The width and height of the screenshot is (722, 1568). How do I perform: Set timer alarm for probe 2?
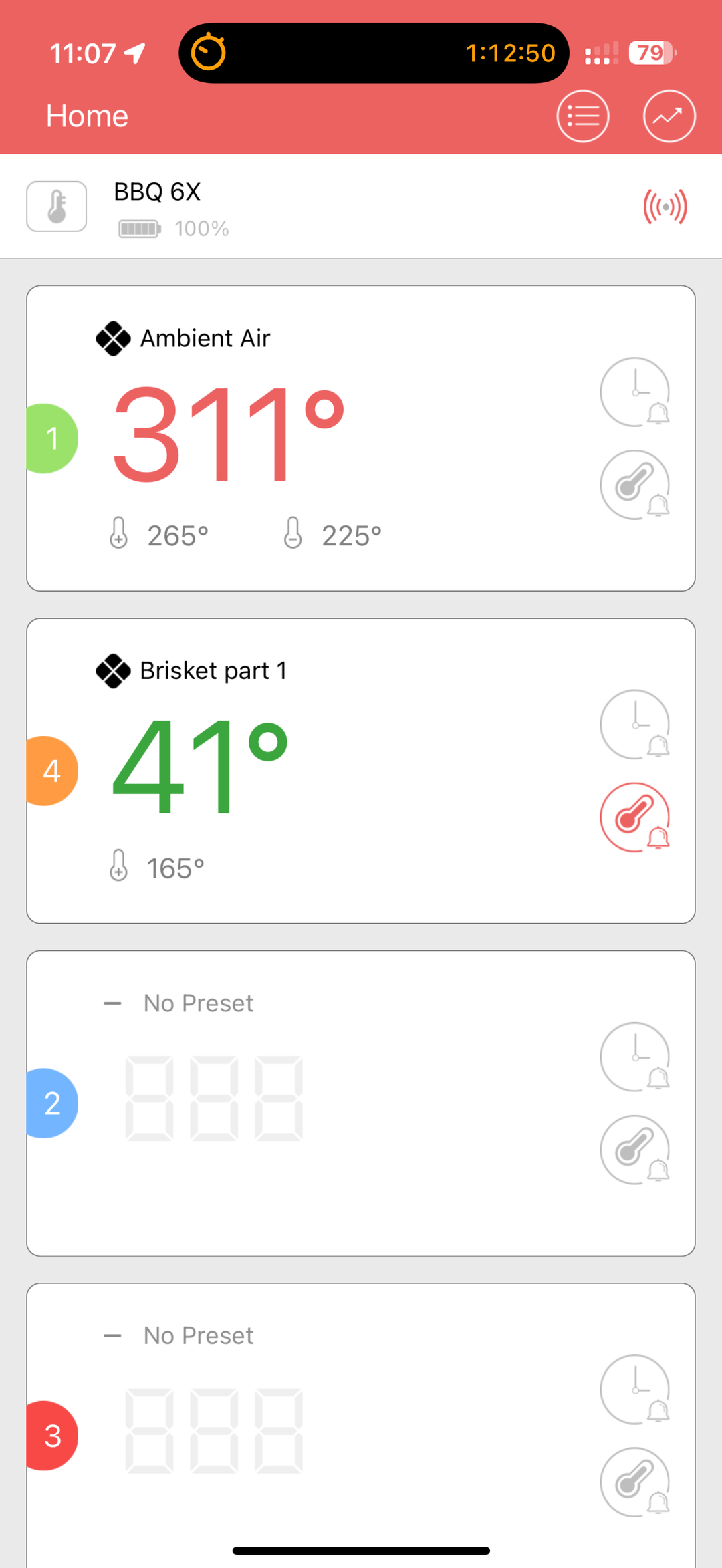click(634, 1057)
